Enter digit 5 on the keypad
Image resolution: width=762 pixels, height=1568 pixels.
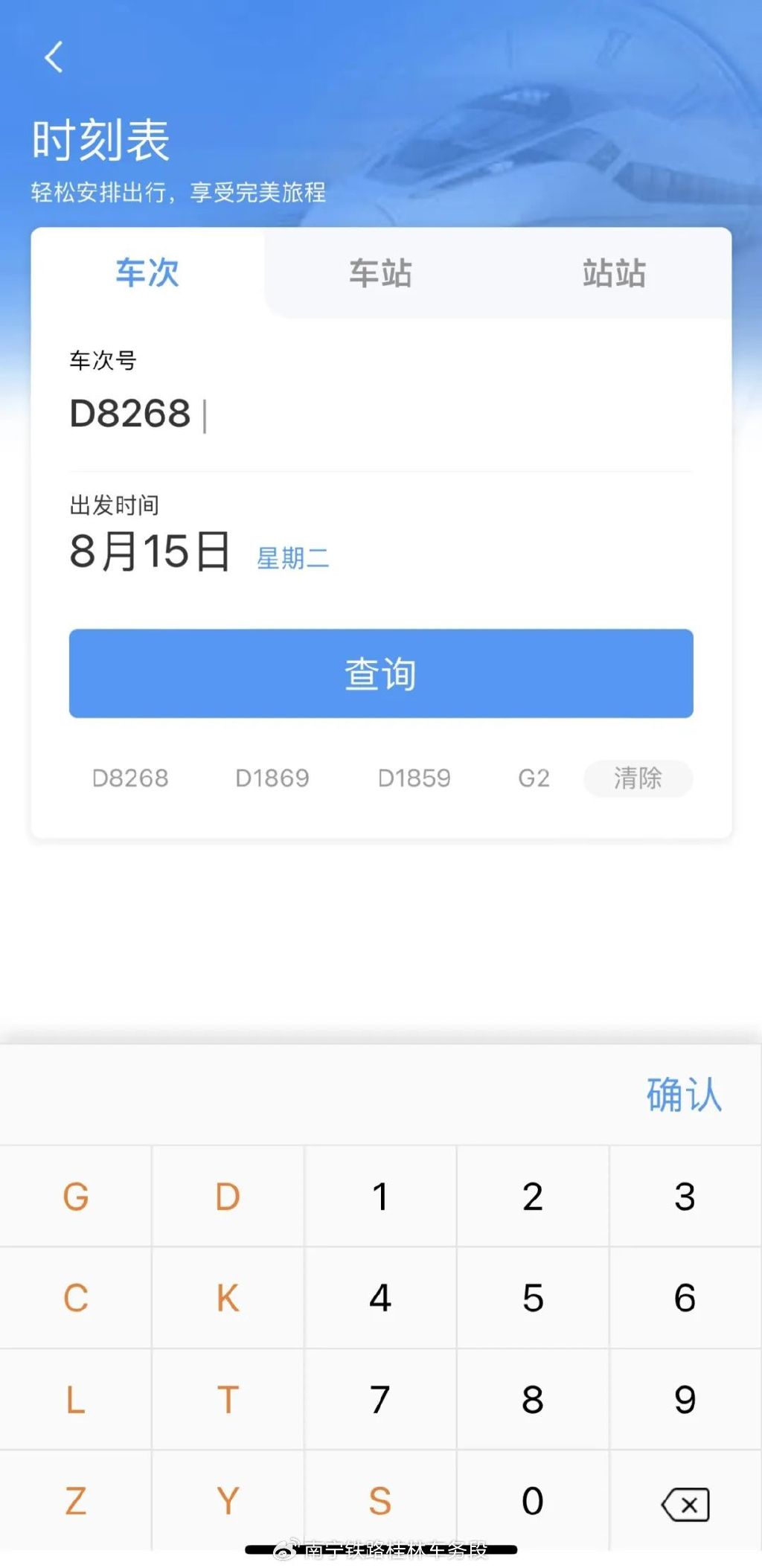(x=533, y=1298)
